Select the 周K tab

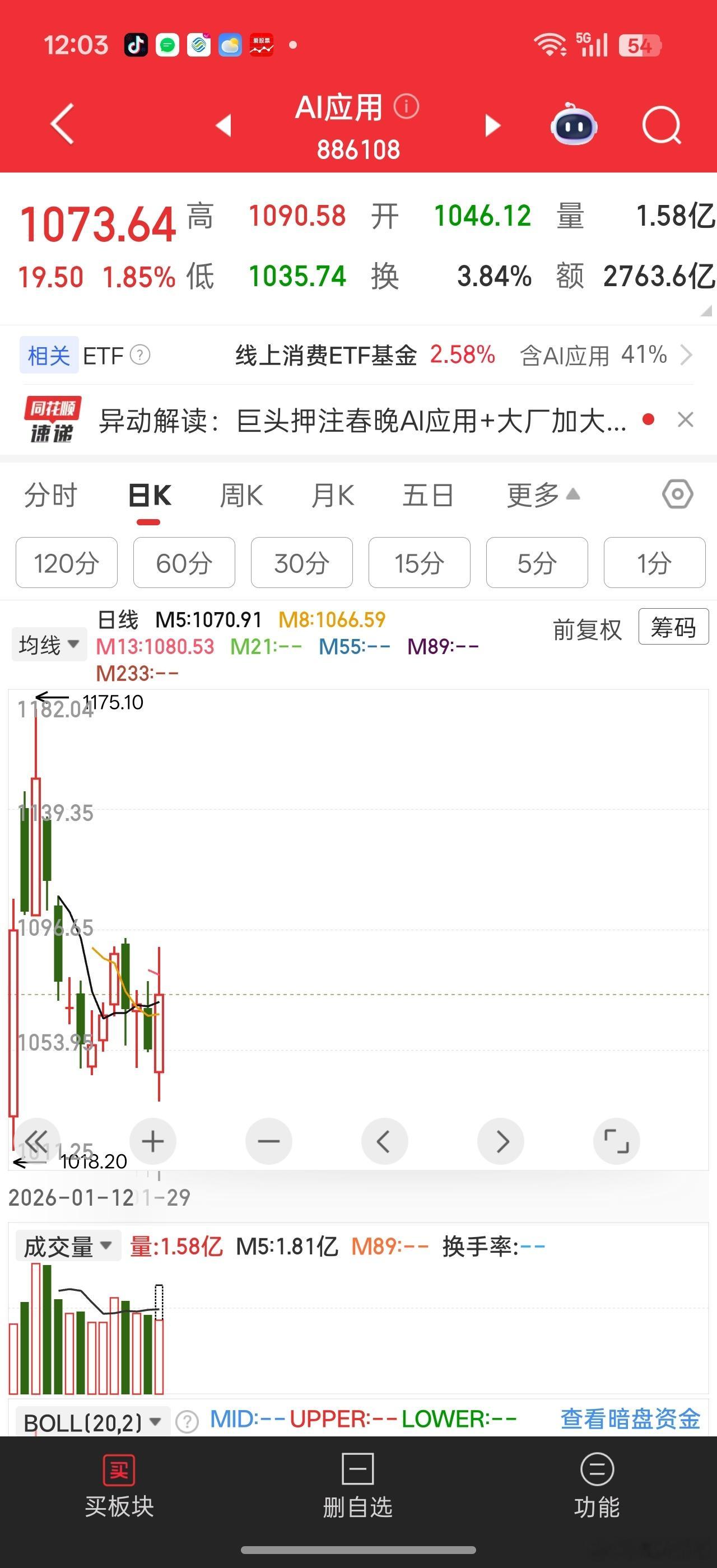241,496
